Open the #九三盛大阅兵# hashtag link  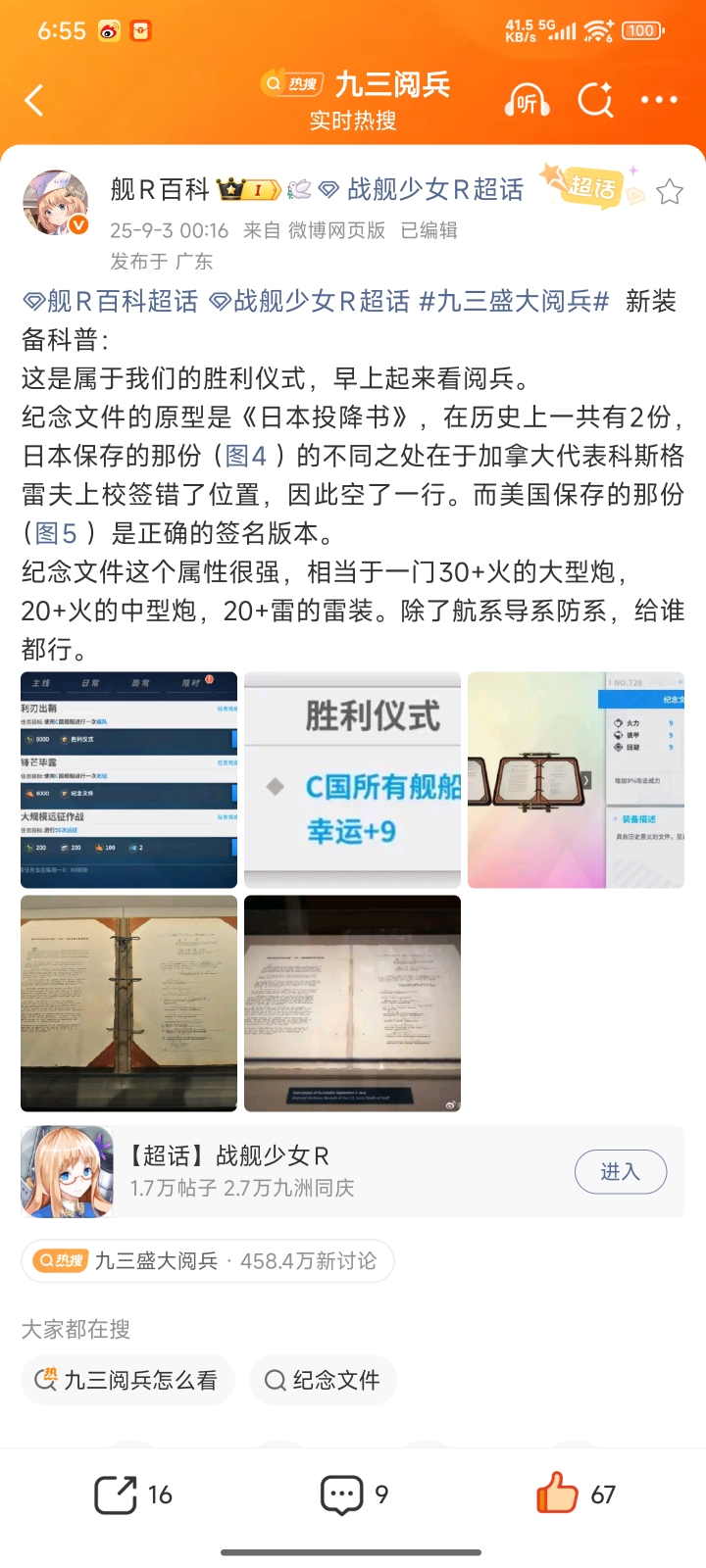point(514,301)
